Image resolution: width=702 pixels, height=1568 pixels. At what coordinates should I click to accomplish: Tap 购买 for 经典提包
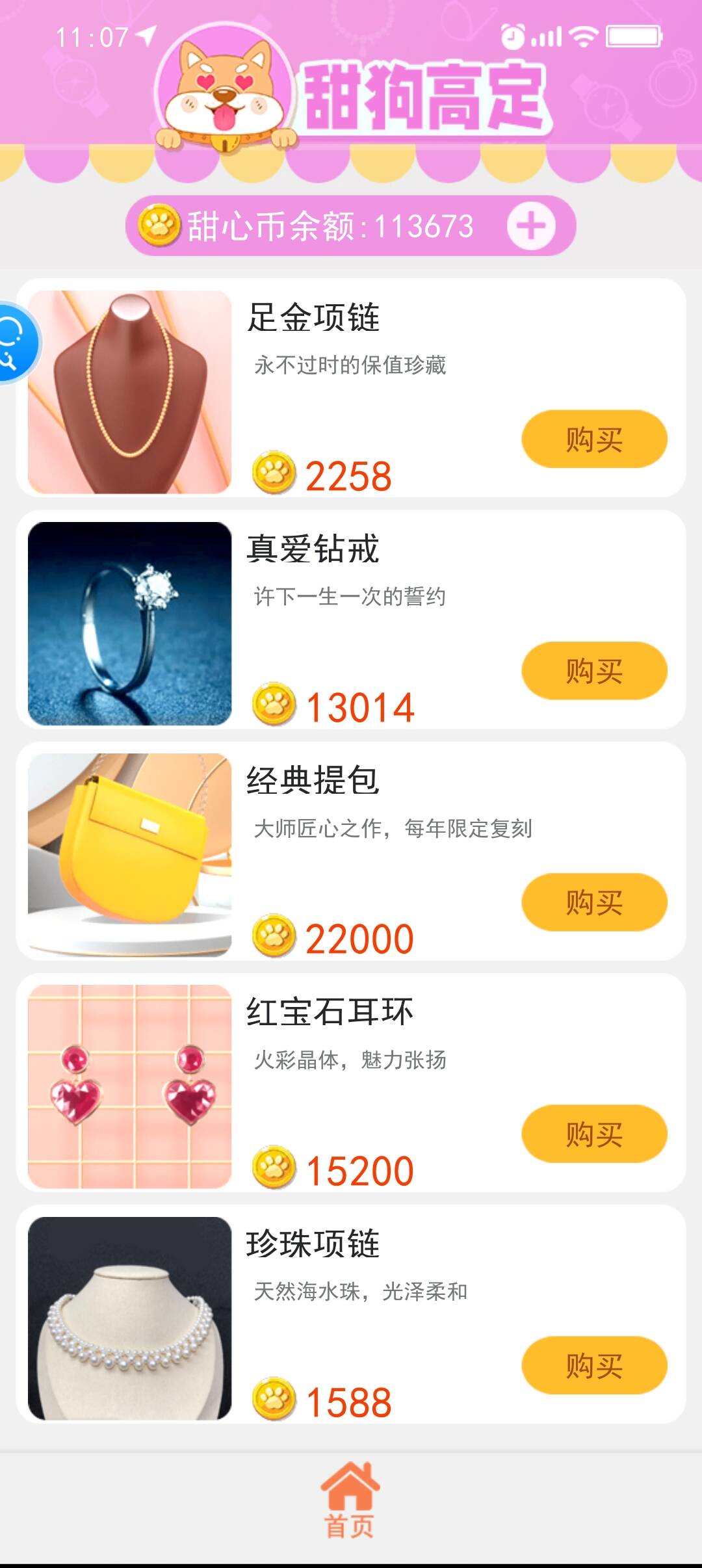click(x=594, y=902)
